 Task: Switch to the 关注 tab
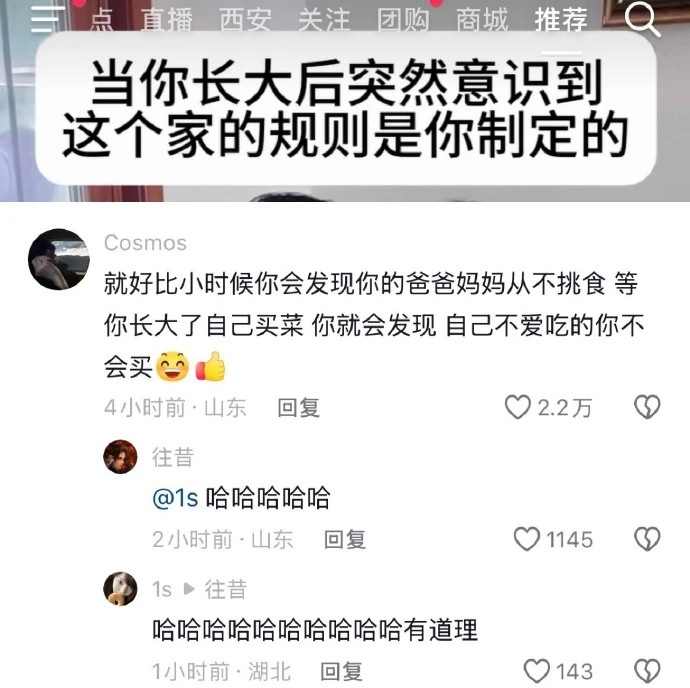click(323, 19)
